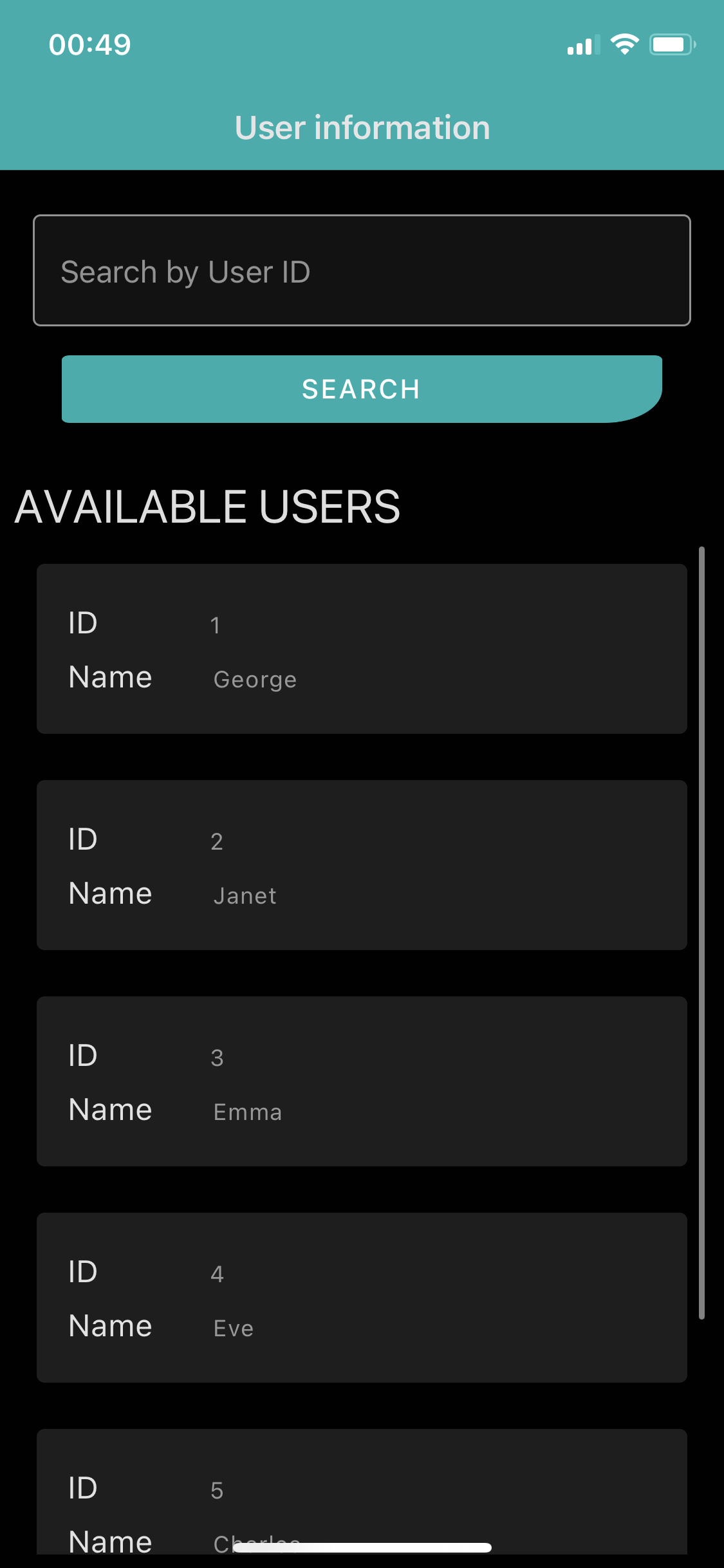Tap the name Eve in the fourth card
The height and width of the screenshot is (1568, 724).
233,1326
